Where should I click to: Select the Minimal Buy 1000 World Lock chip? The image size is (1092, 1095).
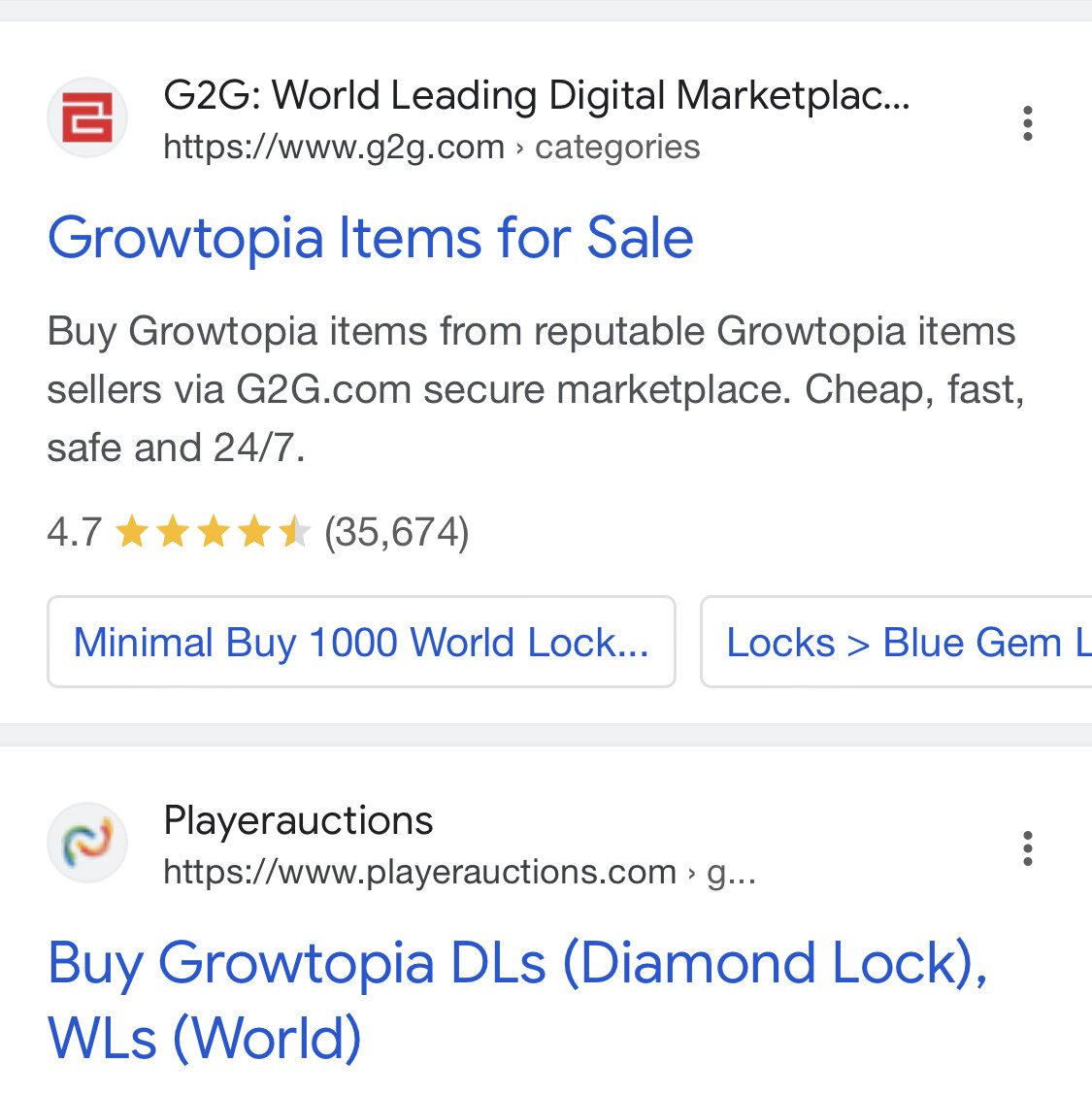point(361,643)
